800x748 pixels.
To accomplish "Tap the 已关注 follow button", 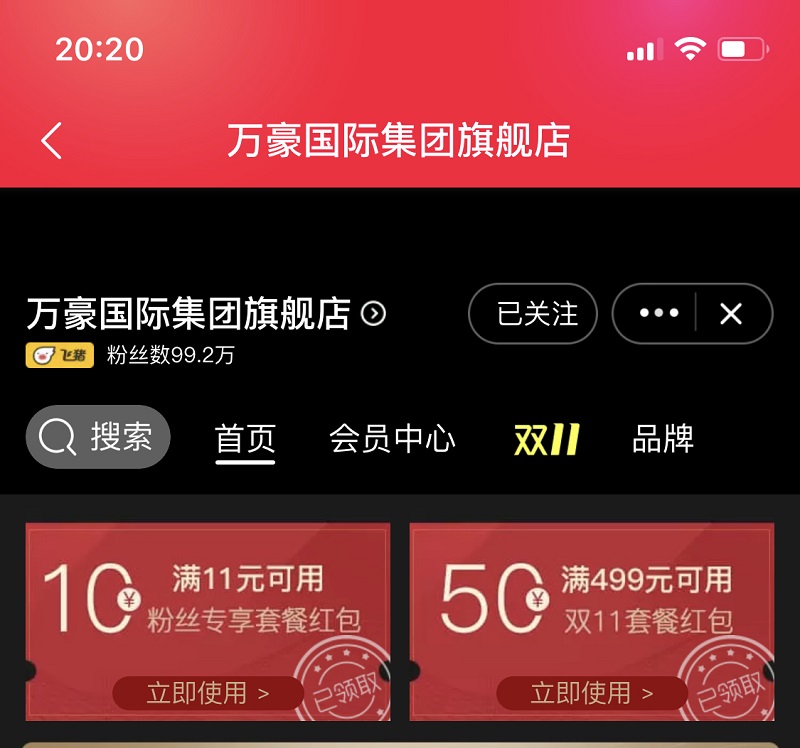I will click(x=533, y=314).
